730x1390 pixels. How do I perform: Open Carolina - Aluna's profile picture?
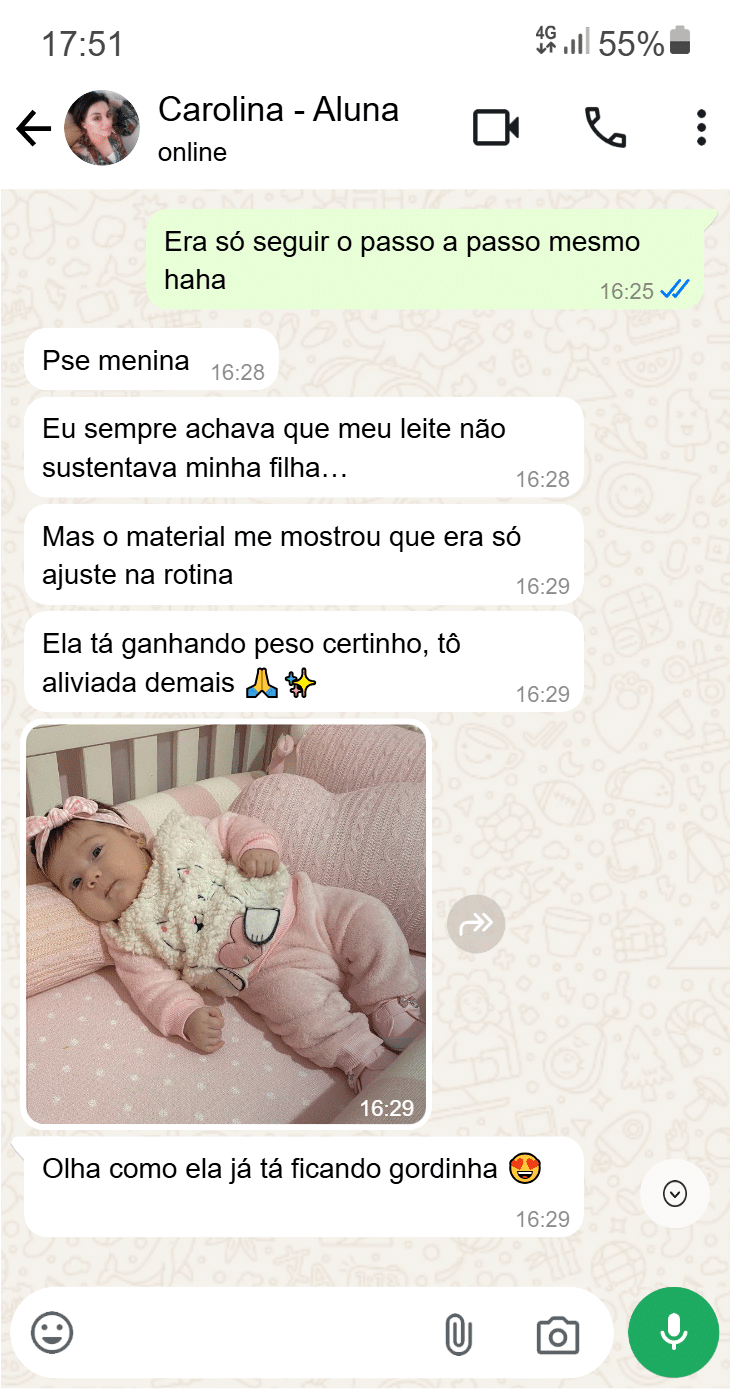click(102, 128)
